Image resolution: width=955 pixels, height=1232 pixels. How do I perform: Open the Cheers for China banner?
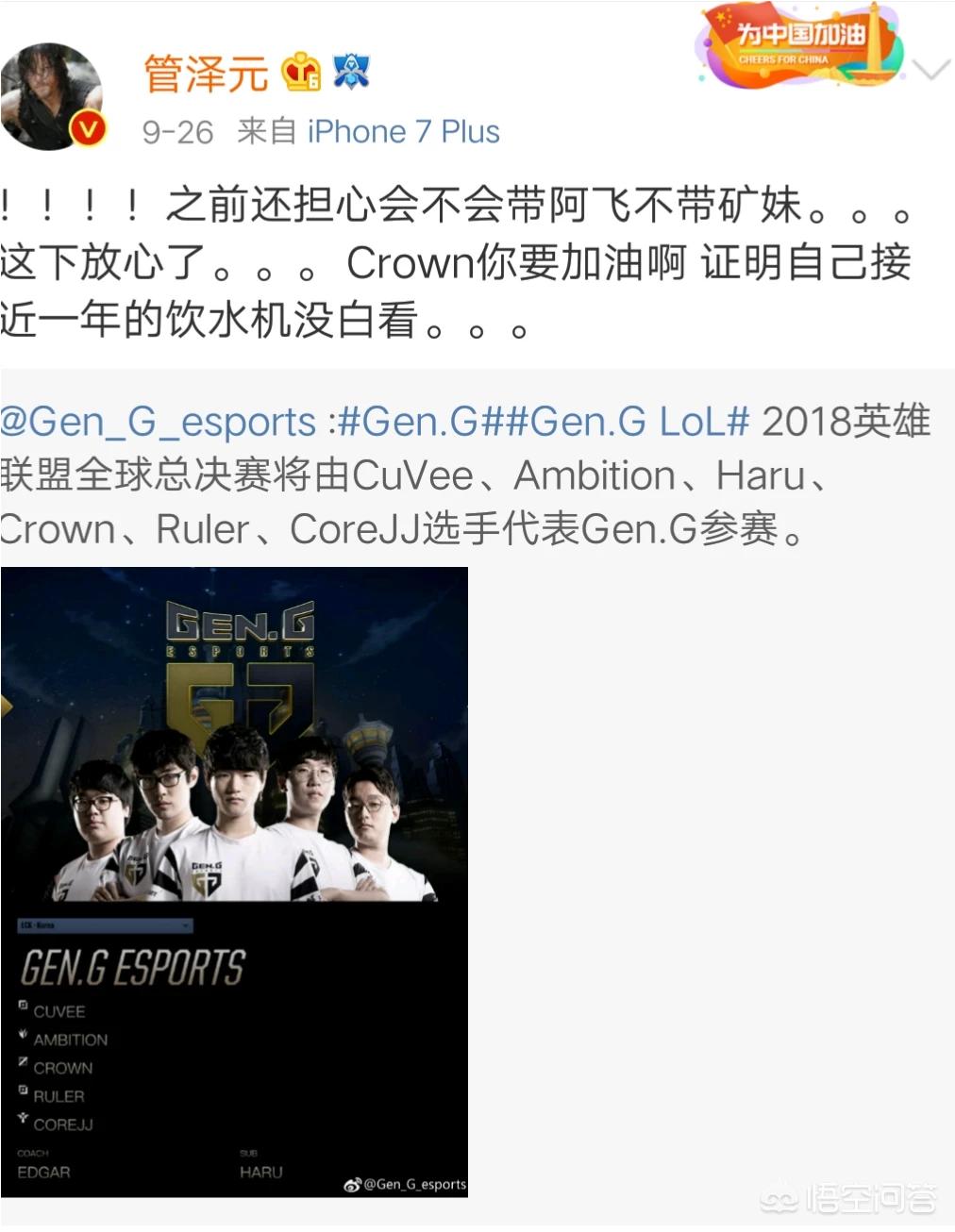(x=800, y=46)
